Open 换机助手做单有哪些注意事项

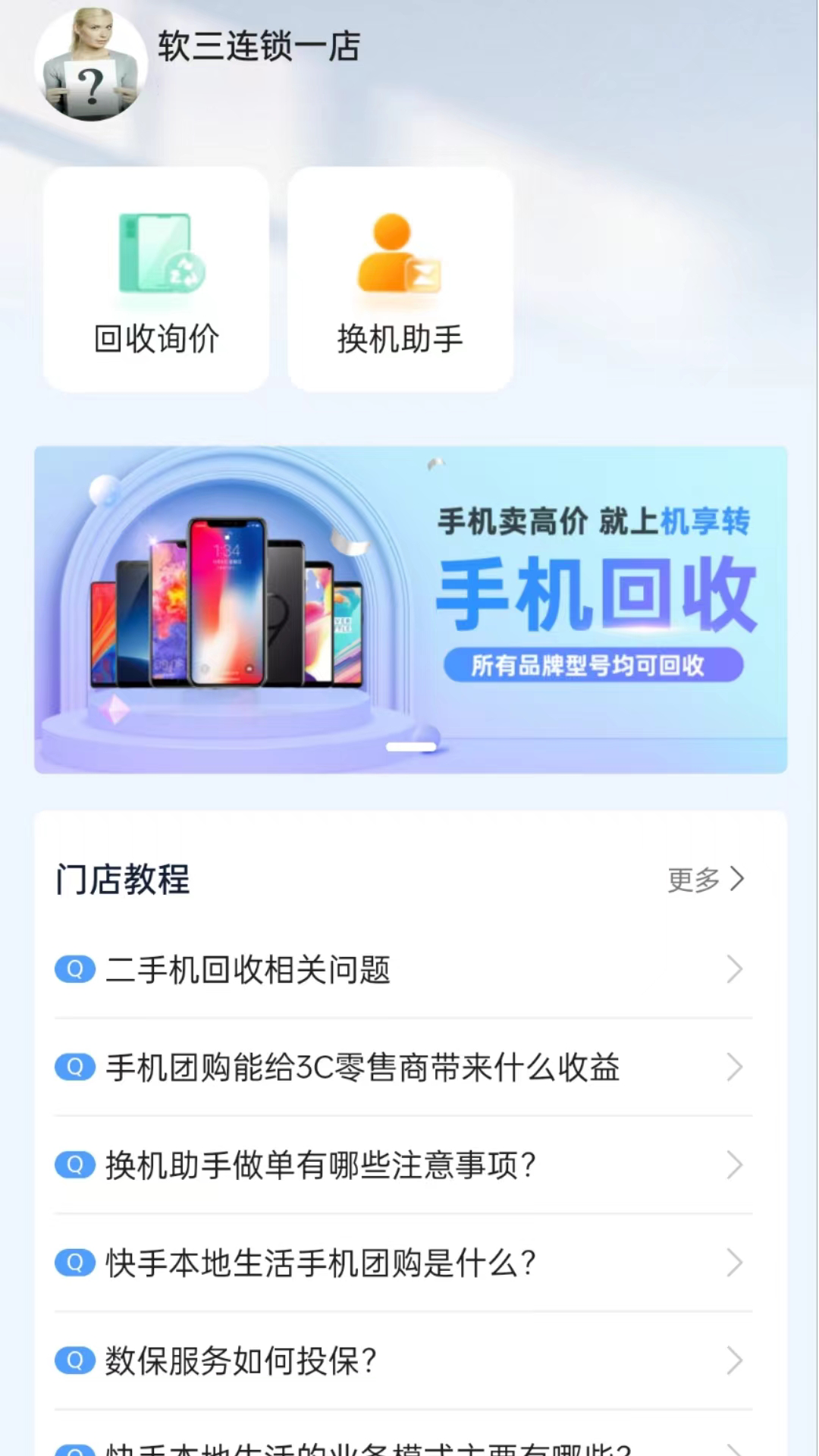click(318, 1165)
